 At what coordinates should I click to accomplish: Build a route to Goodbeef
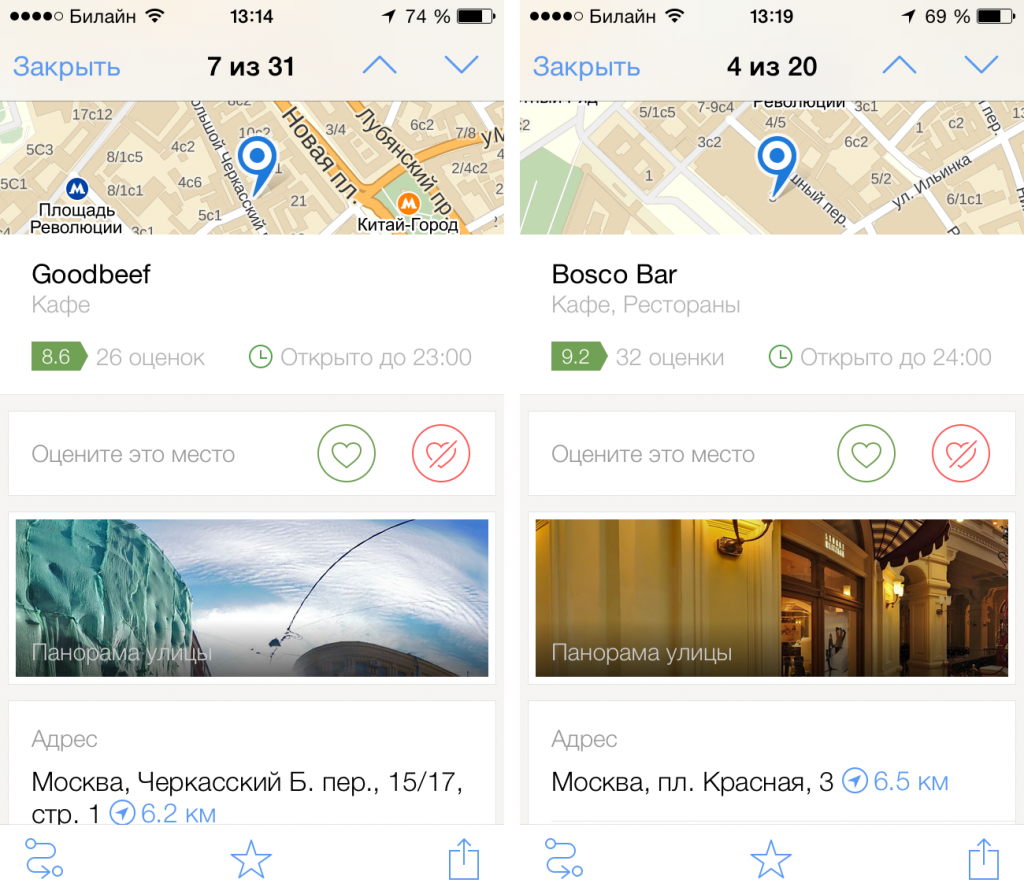pyautogui.click(x=45, y=859)
